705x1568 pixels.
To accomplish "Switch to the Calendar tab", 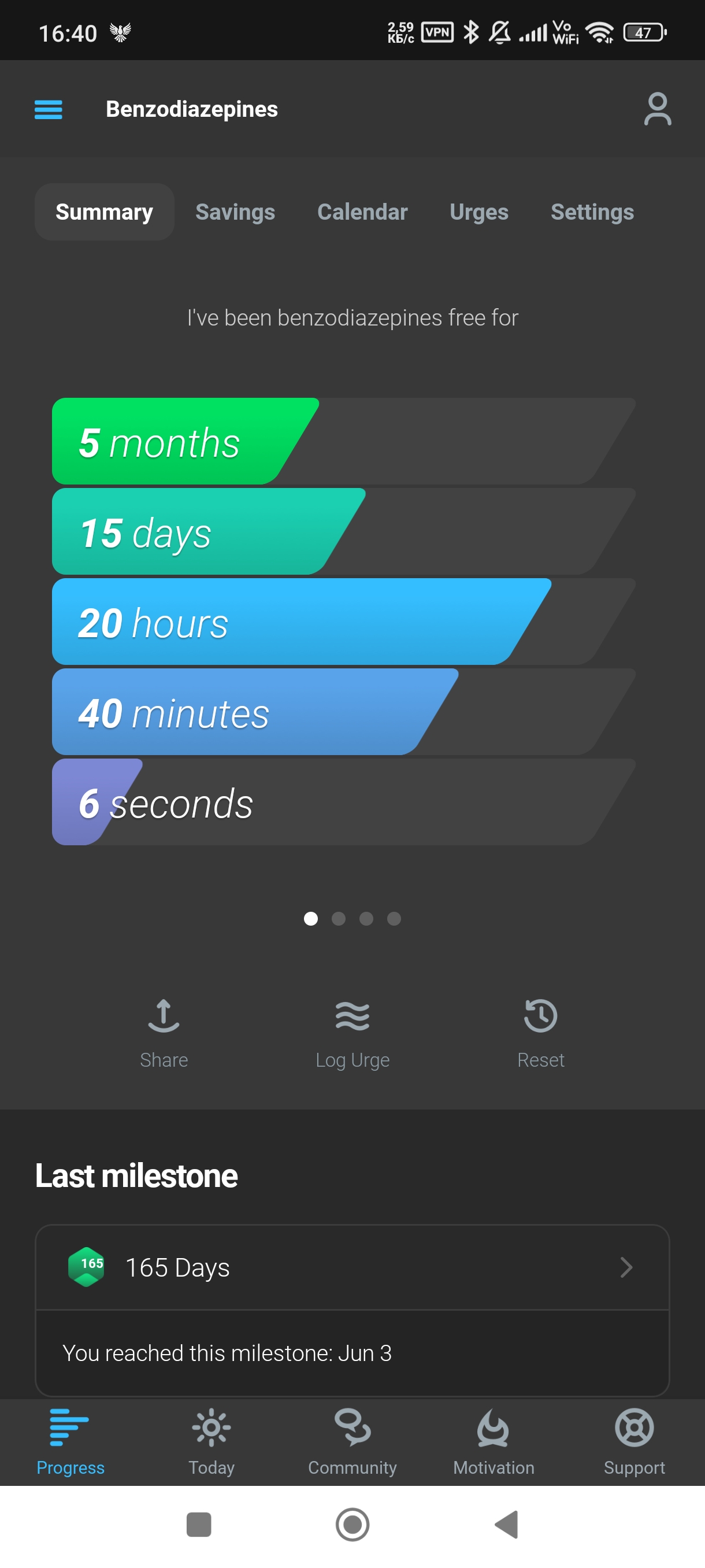I will click(362, 212).
